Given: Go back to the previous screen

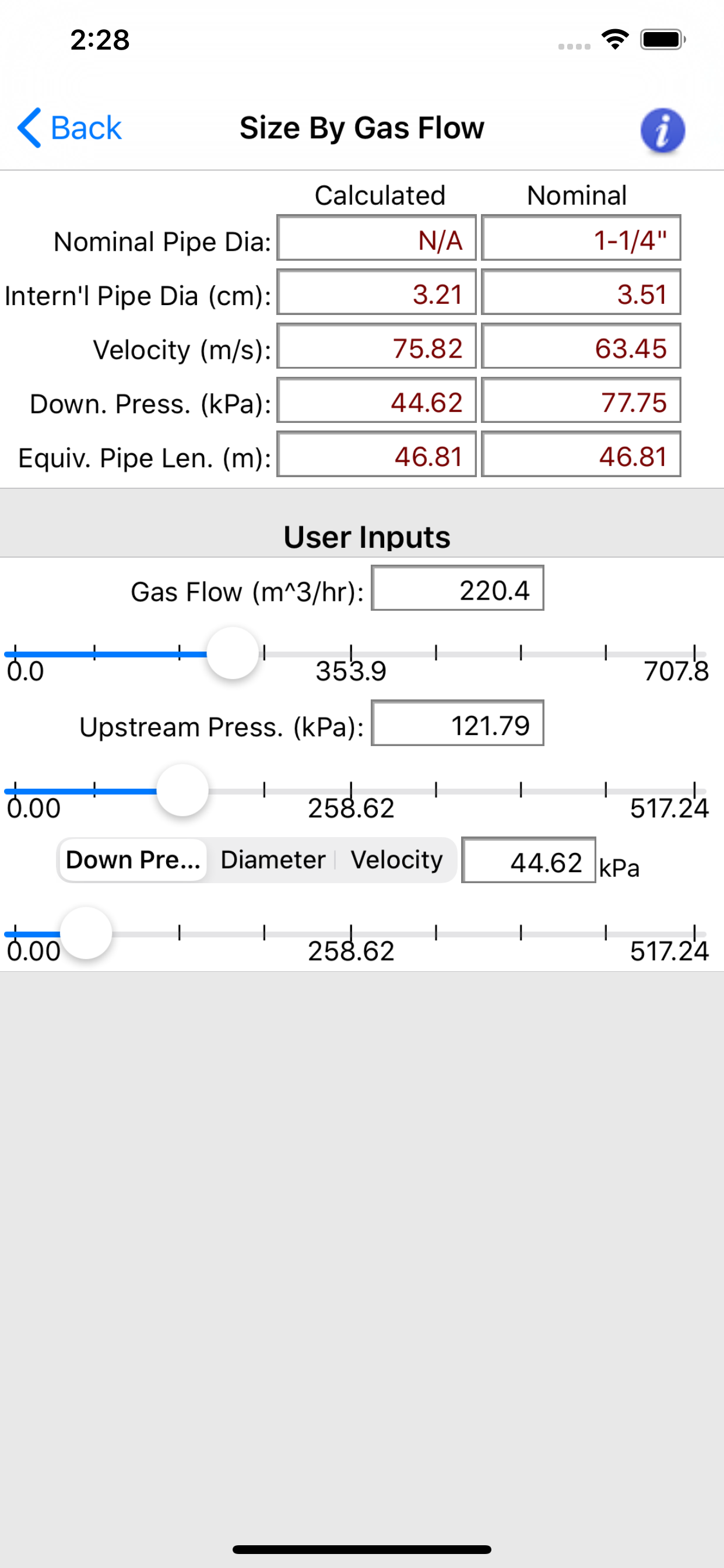Looking at the screenshot, I should [x=69, y=128].
